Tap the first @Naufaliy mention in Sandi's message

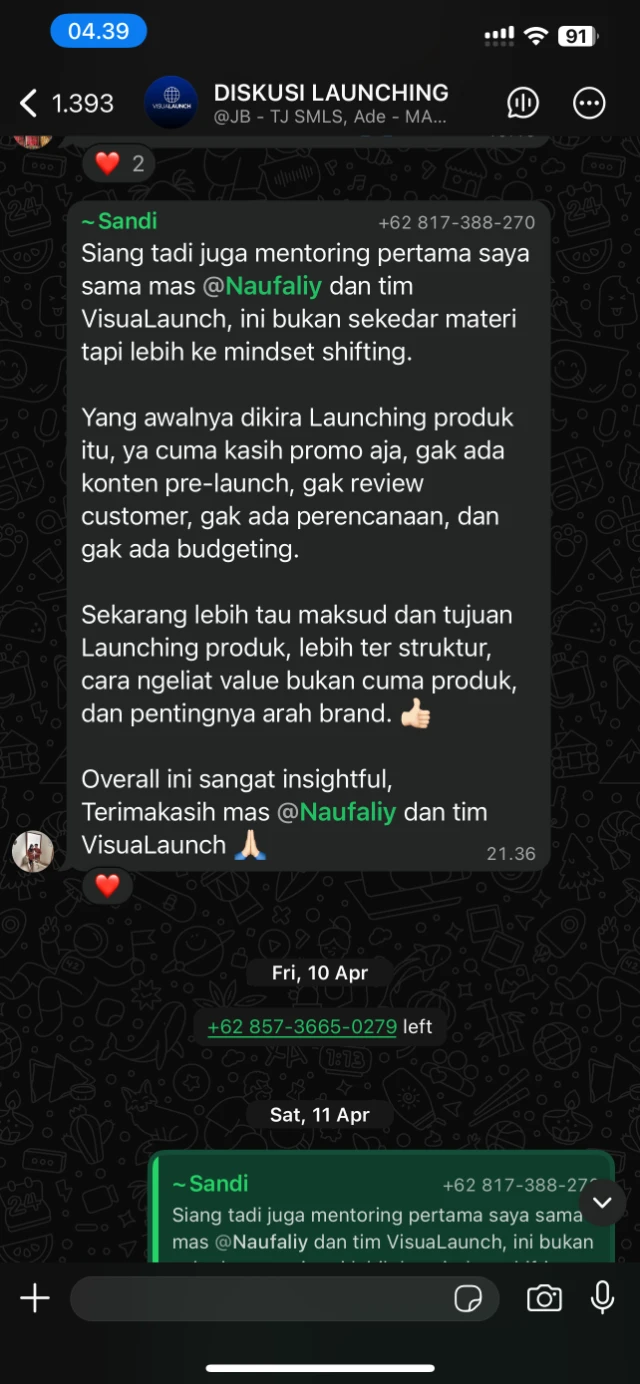tap(263, 286)
